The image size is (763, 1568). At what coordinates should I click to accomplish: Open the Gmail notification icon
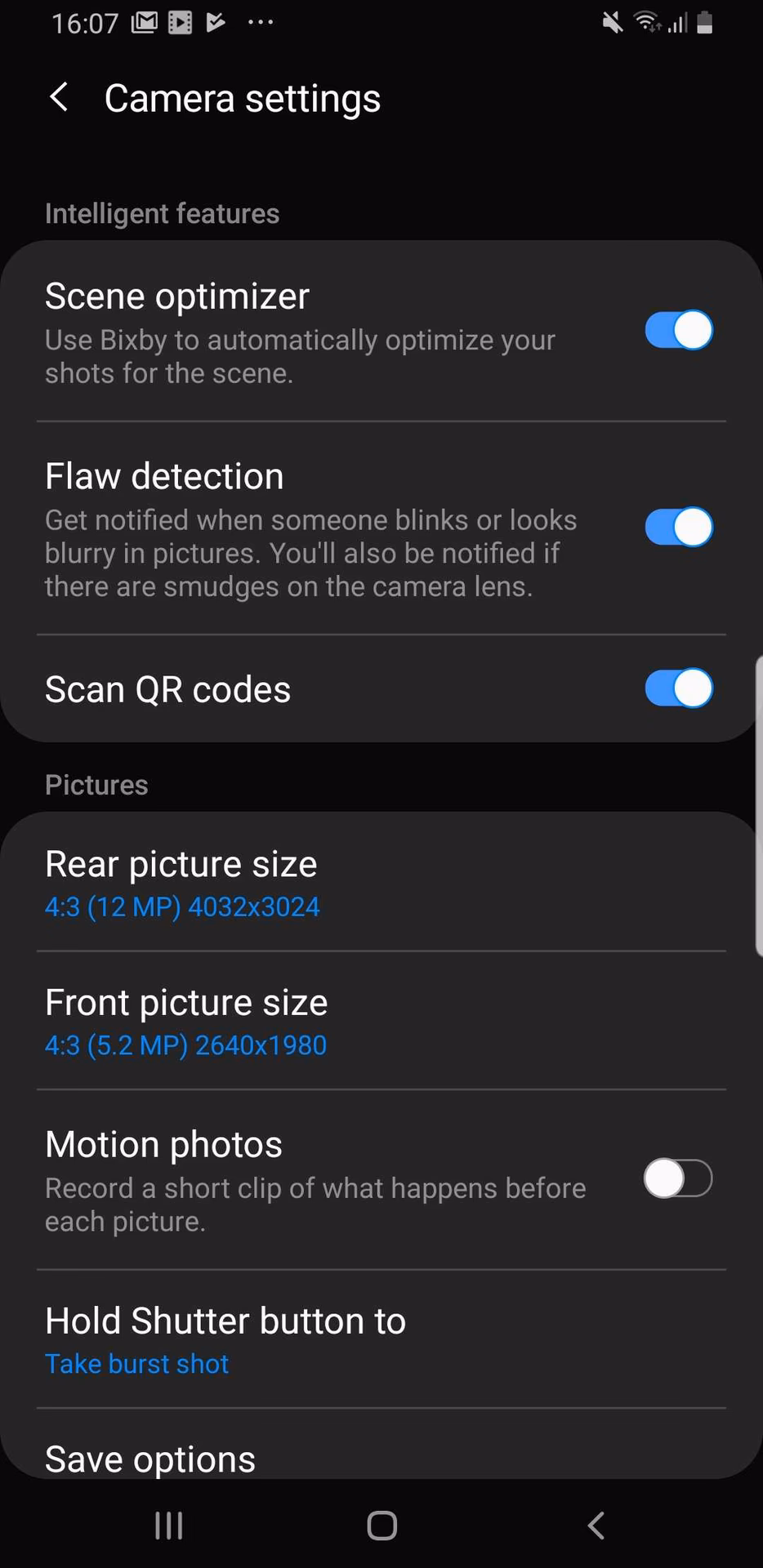(x=144, y=22)
